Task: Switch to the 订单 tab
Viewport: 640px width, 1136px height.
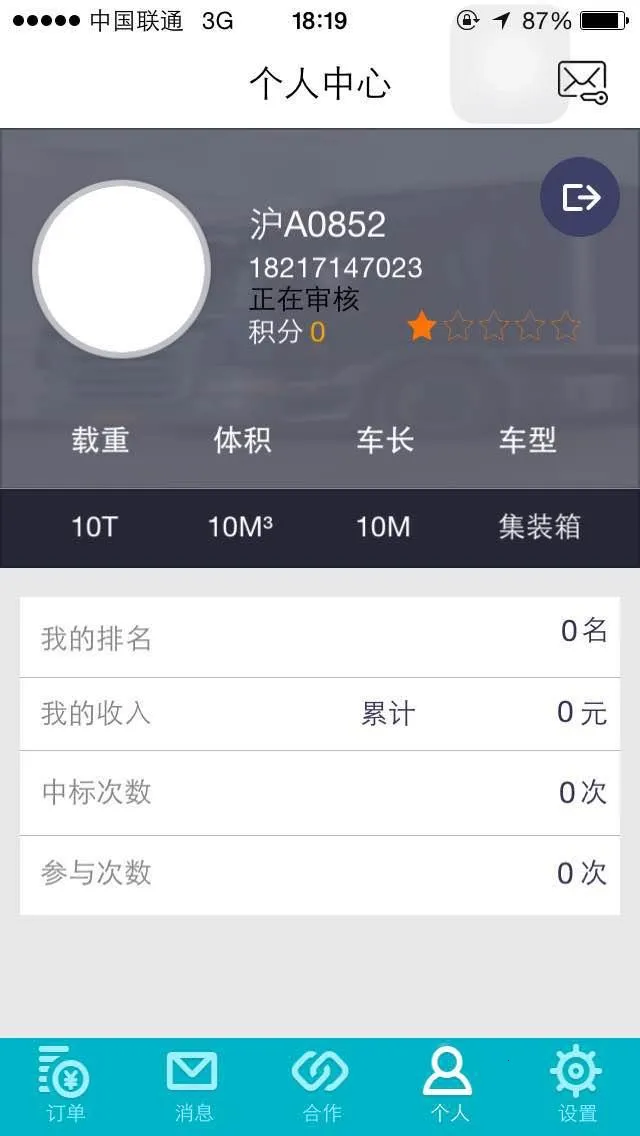Action: tap(65, 1085)
